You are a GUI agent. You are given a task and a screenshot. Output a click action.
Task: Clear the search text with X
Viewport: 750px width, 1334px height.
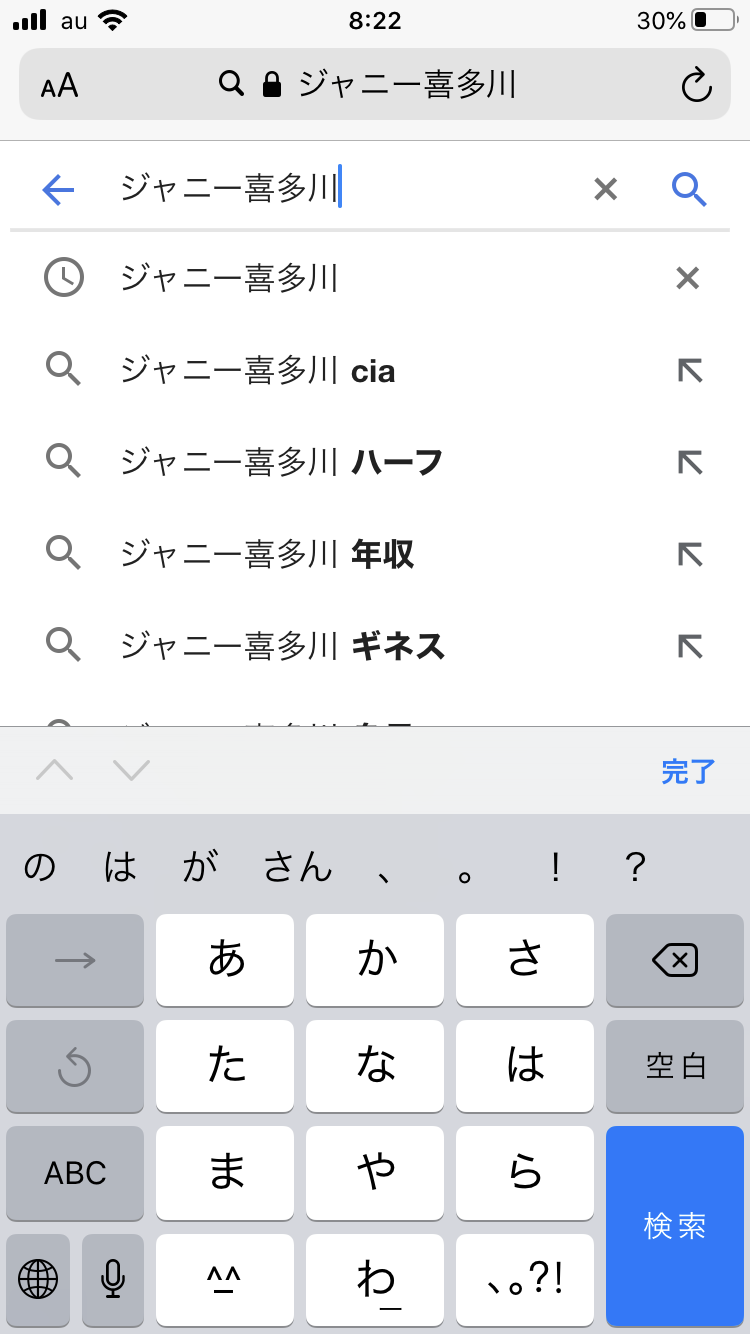pyautogui.click(x=605, y=189)
